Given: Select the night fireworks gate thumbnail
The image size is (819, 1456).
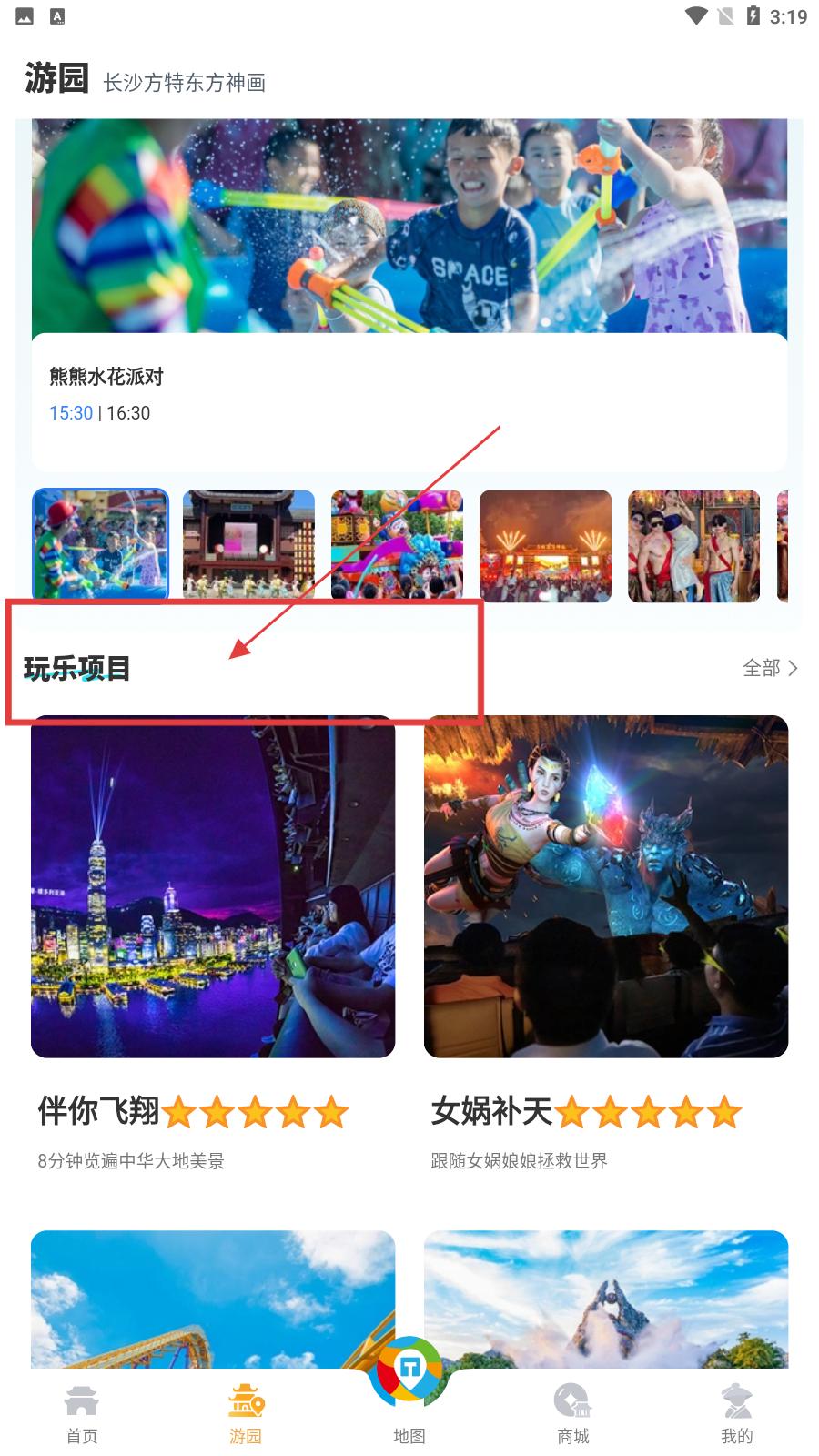Looking at the screenshot, I should pyautogui.click(x=545, y=546).
